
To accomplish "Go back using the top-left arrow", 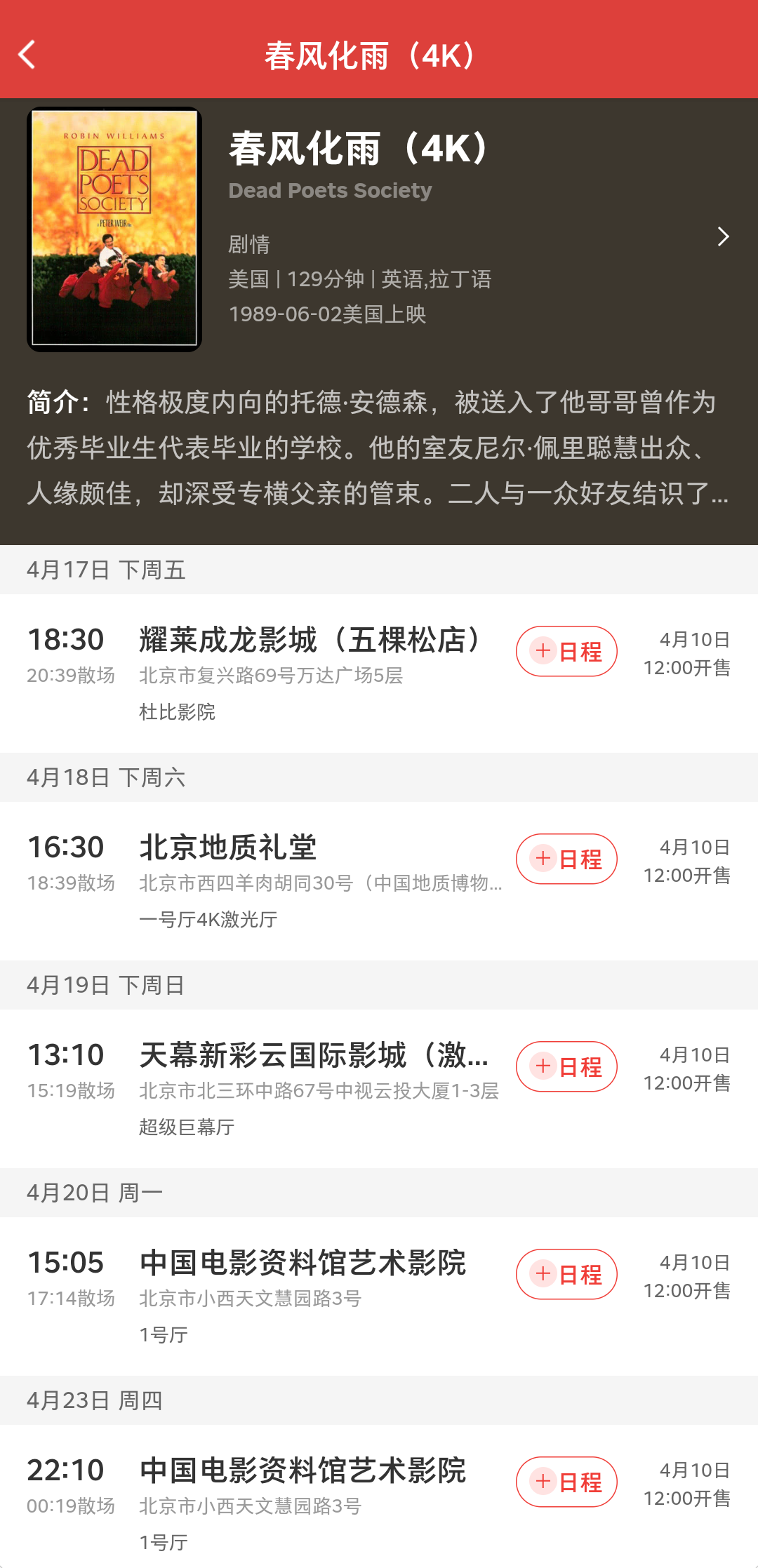I will pyautogui.click(x=28, y=55).
